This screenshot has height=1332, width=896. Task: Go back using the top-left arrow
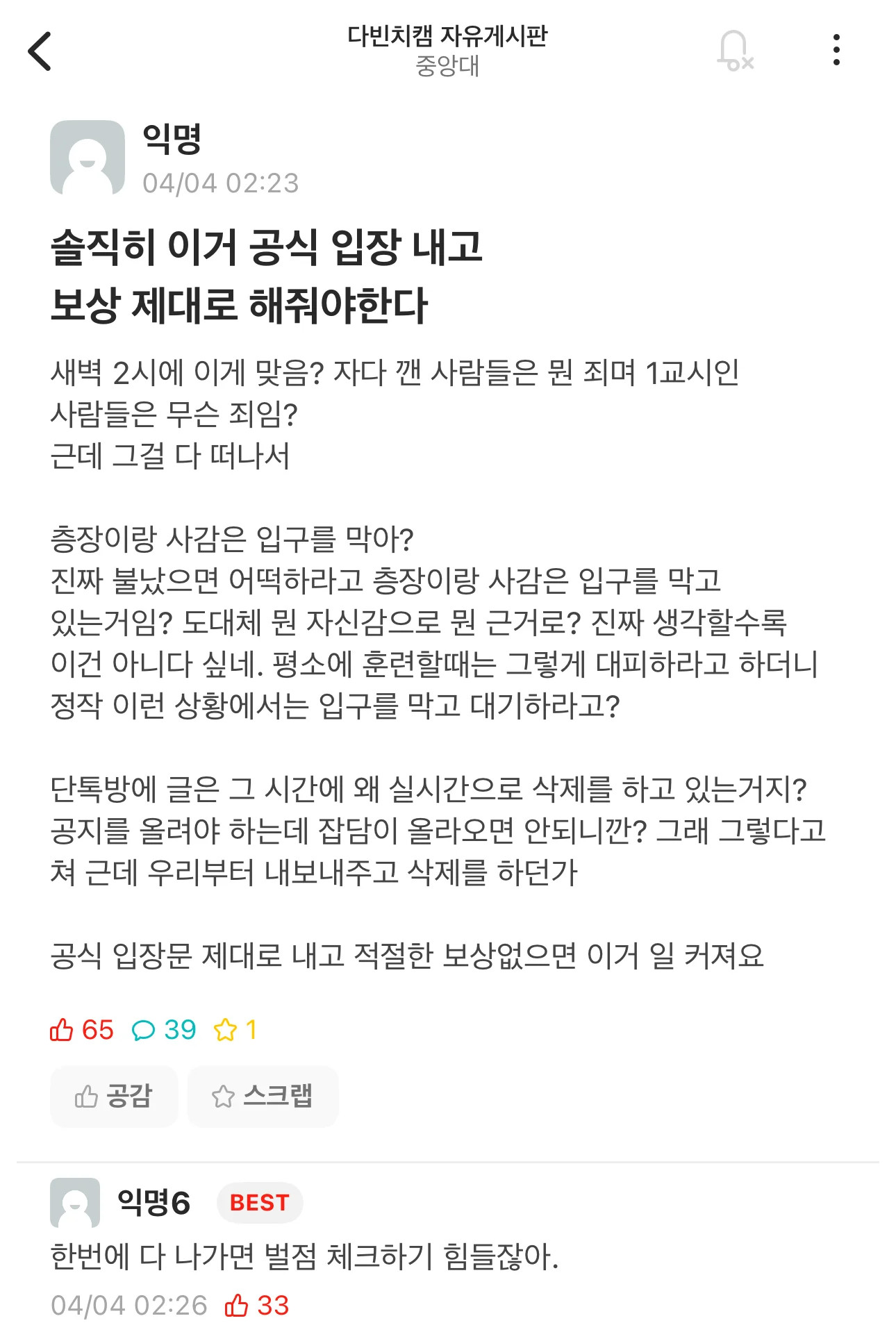click(x=40, y=51)
